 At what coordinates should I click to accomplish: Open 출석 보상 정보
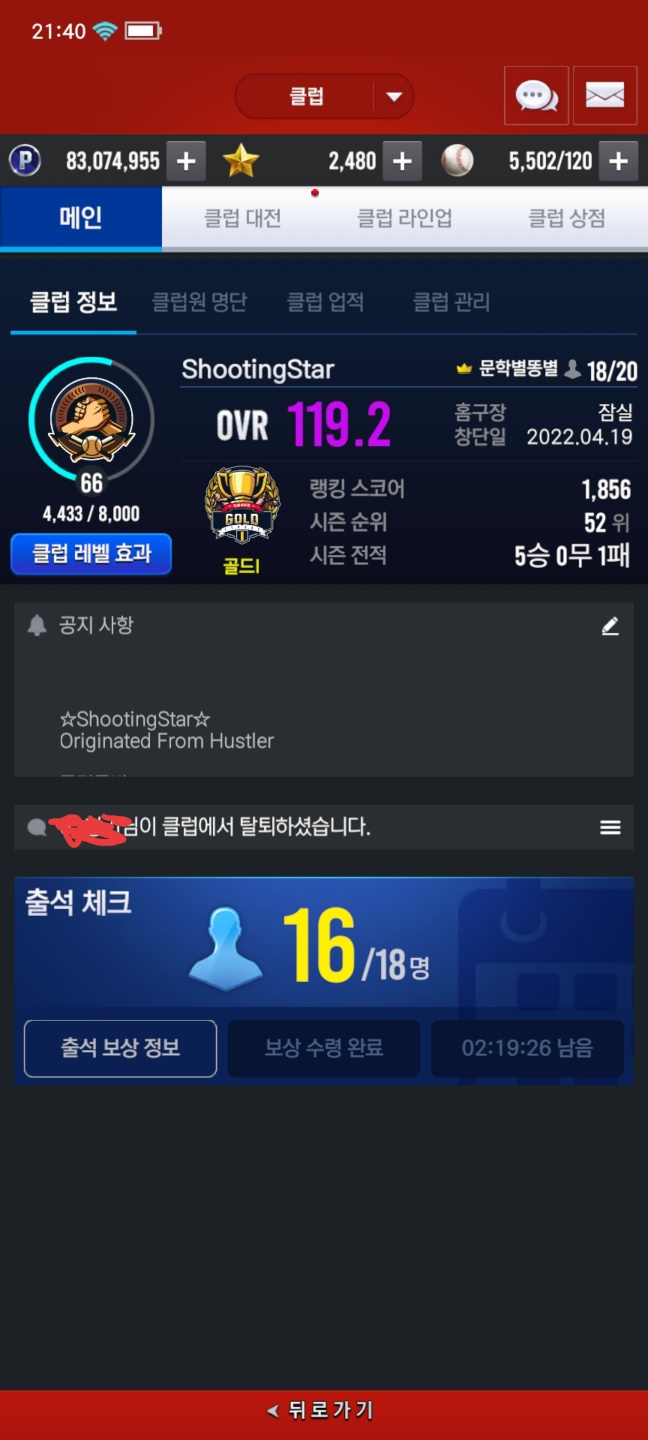tap(120, 1048)
